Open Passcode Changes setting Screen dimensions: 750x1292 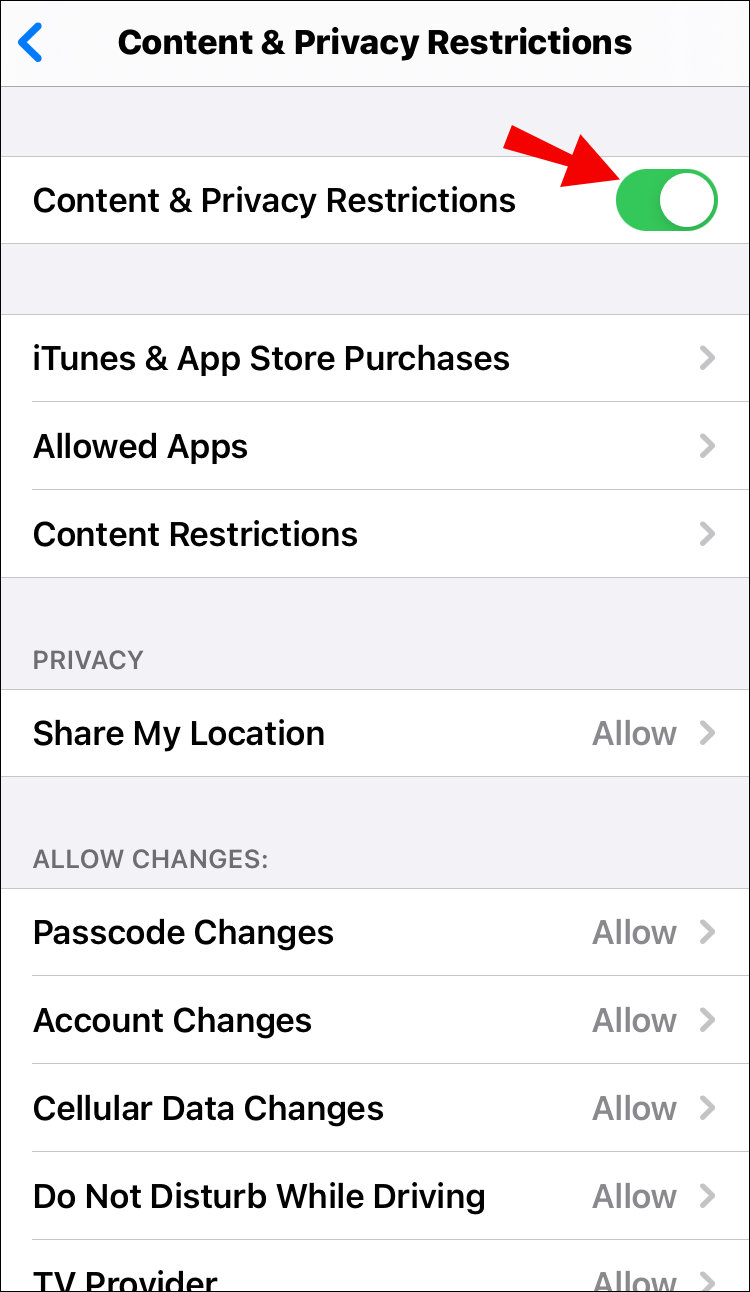[x=374, y=932]
